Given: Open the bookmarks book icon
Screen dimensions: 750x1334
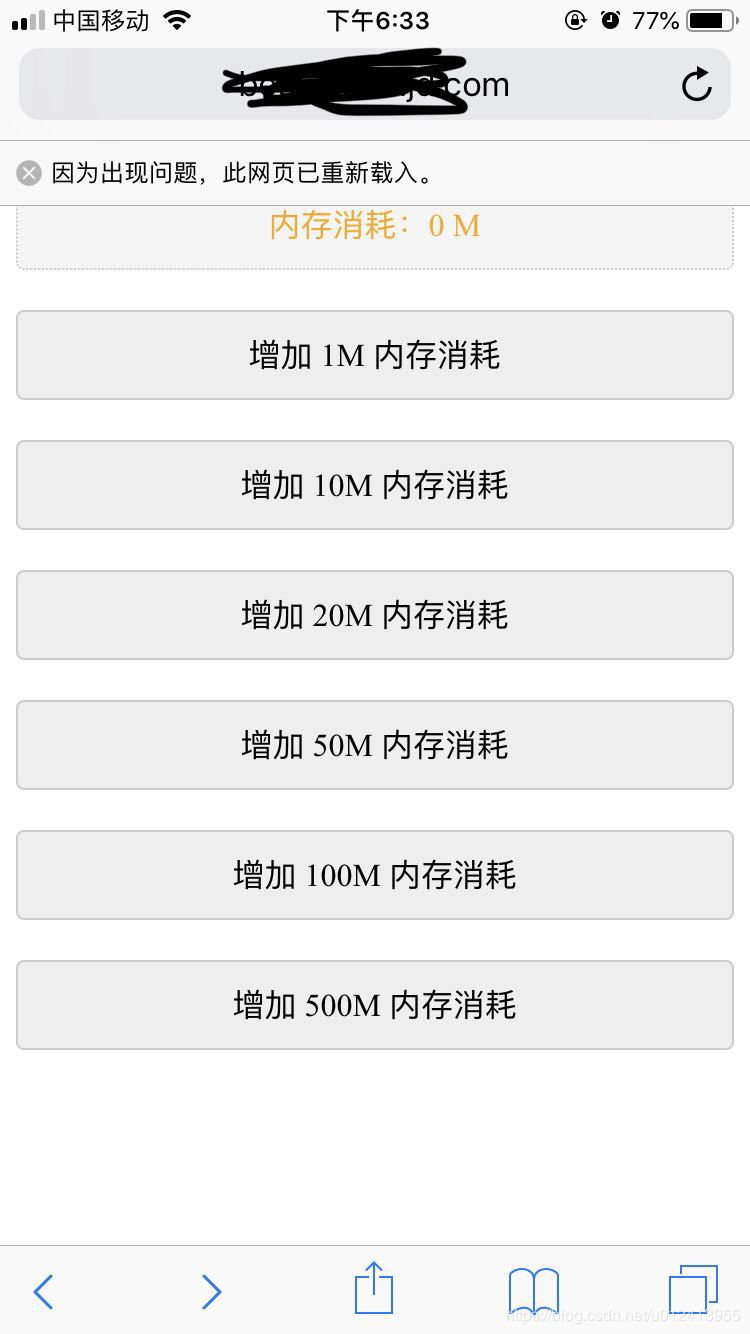Looking at the screenshot, I should [x=534, y=1290].
